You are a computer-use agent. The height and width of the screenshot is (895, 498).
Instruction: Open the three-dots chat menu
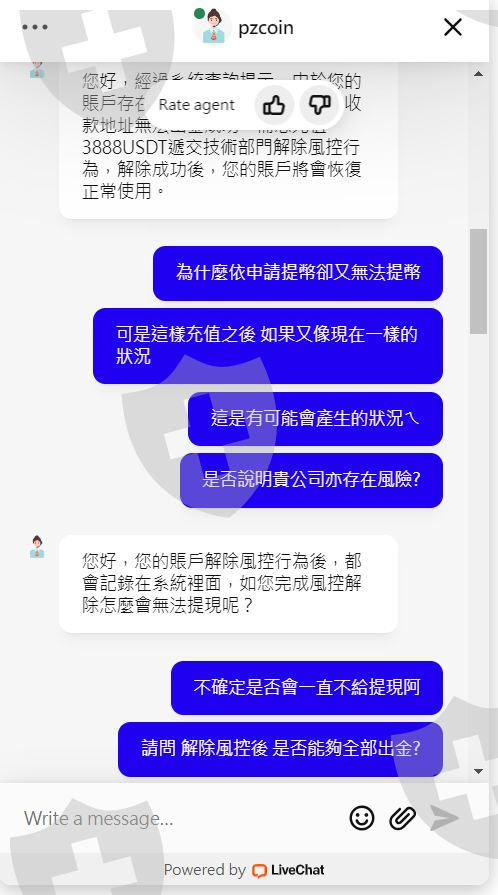click(35, 27)
